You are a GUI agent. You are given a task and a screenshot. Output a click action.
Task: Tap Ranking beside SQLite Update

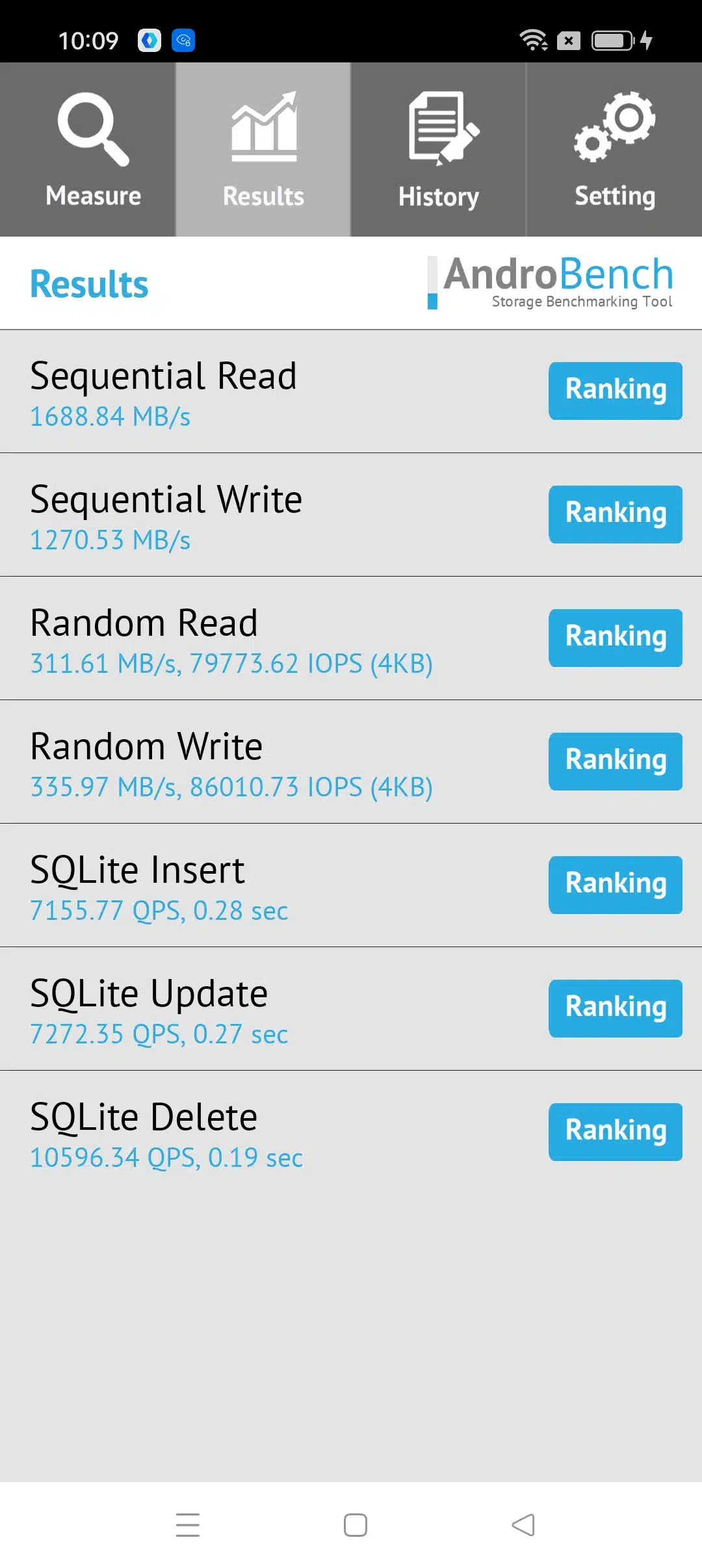click(x=615, y=1008)
